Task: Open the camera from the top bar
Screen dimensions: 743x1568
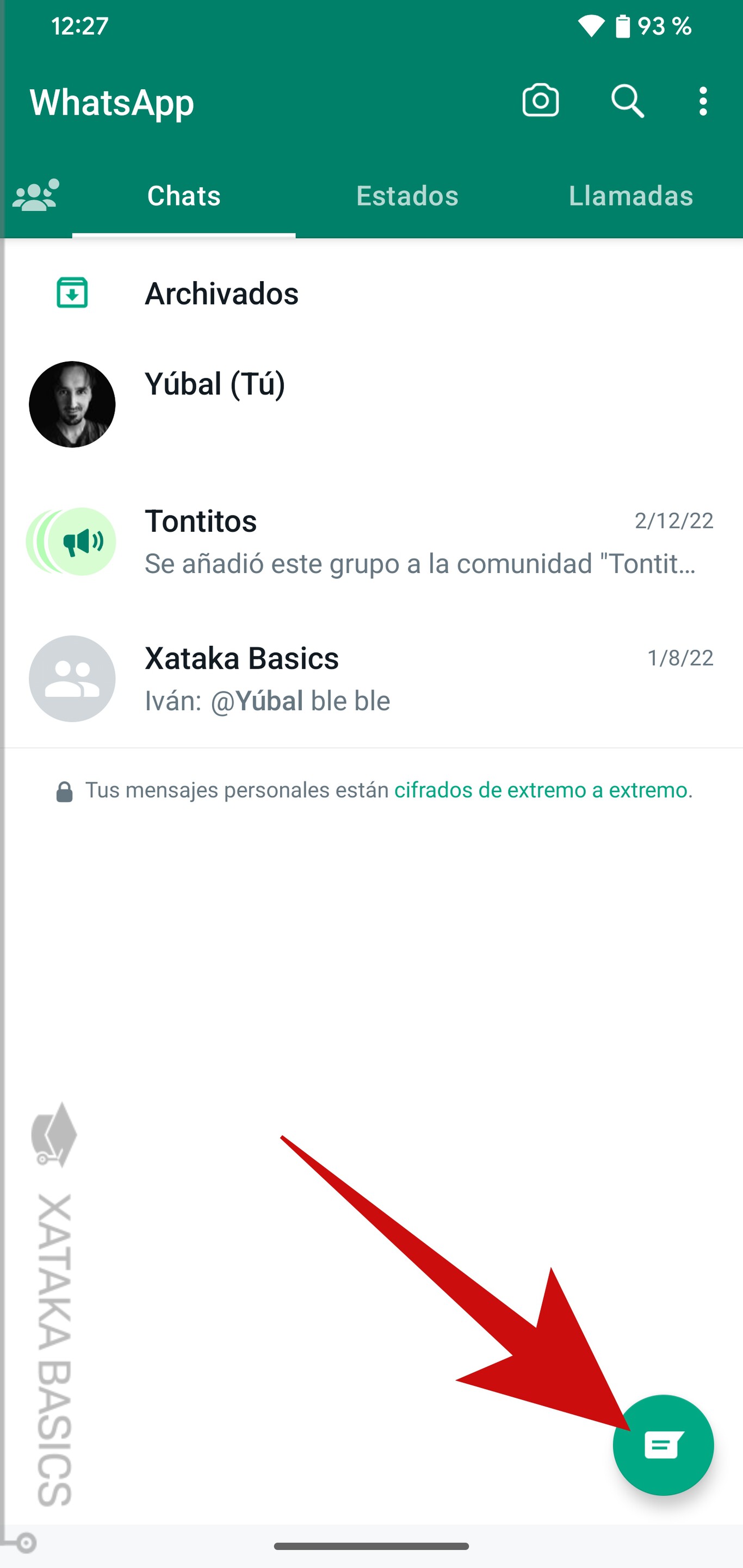Action: [541, 101]
